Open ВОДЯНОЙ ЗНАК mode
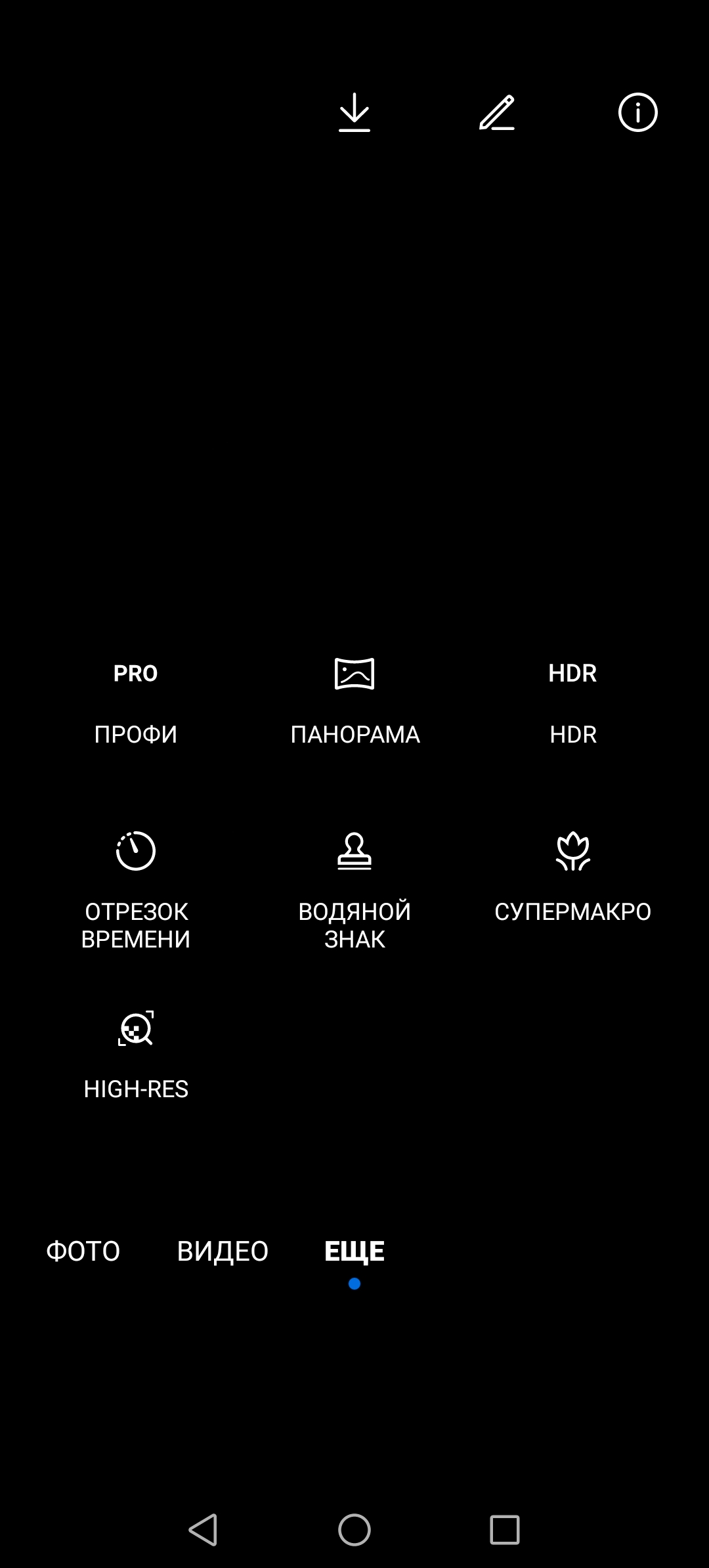The width and height of the screenshot is (709, 1568). (354, 889)
